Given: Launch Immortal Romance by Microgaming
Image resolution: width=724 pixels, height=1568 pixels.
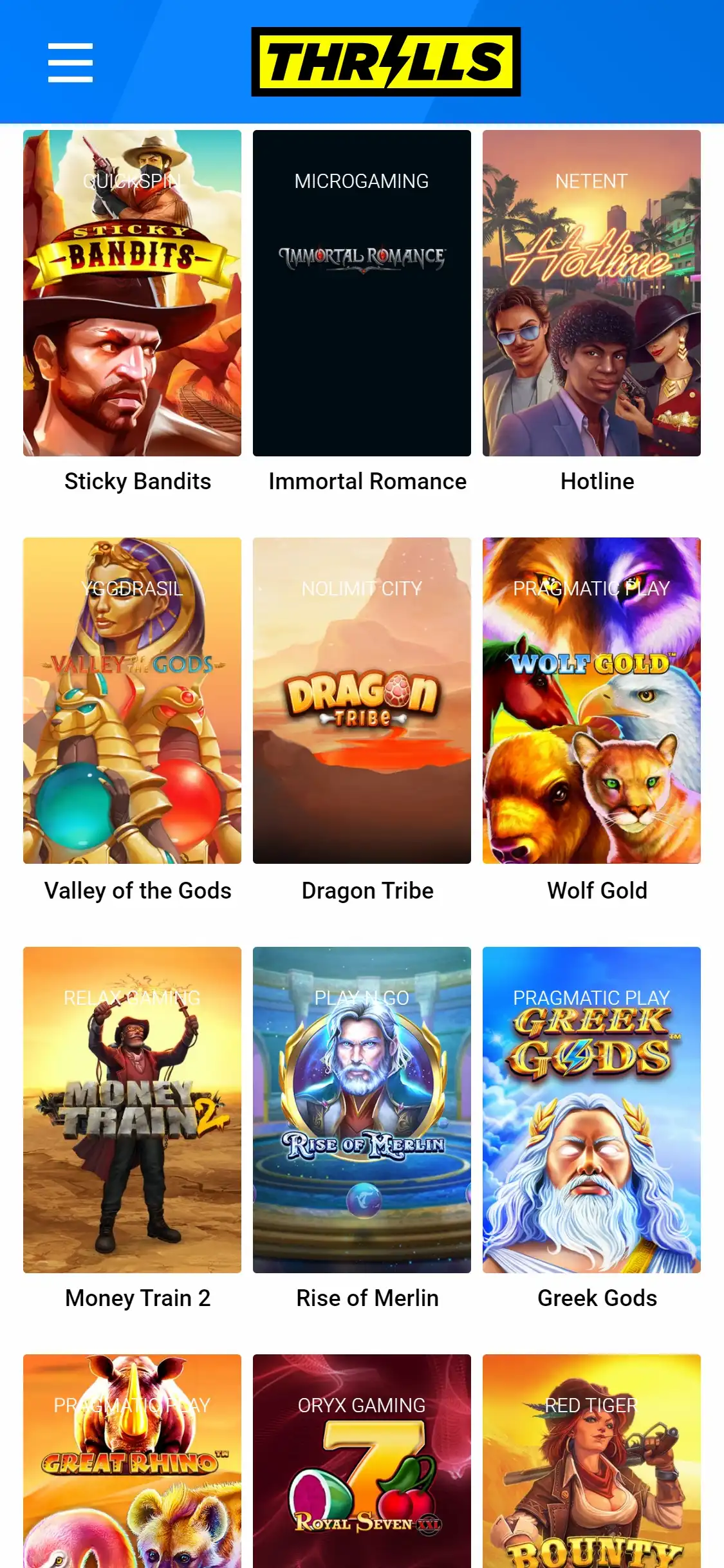Looking at the screenshot, I should 362,294.
